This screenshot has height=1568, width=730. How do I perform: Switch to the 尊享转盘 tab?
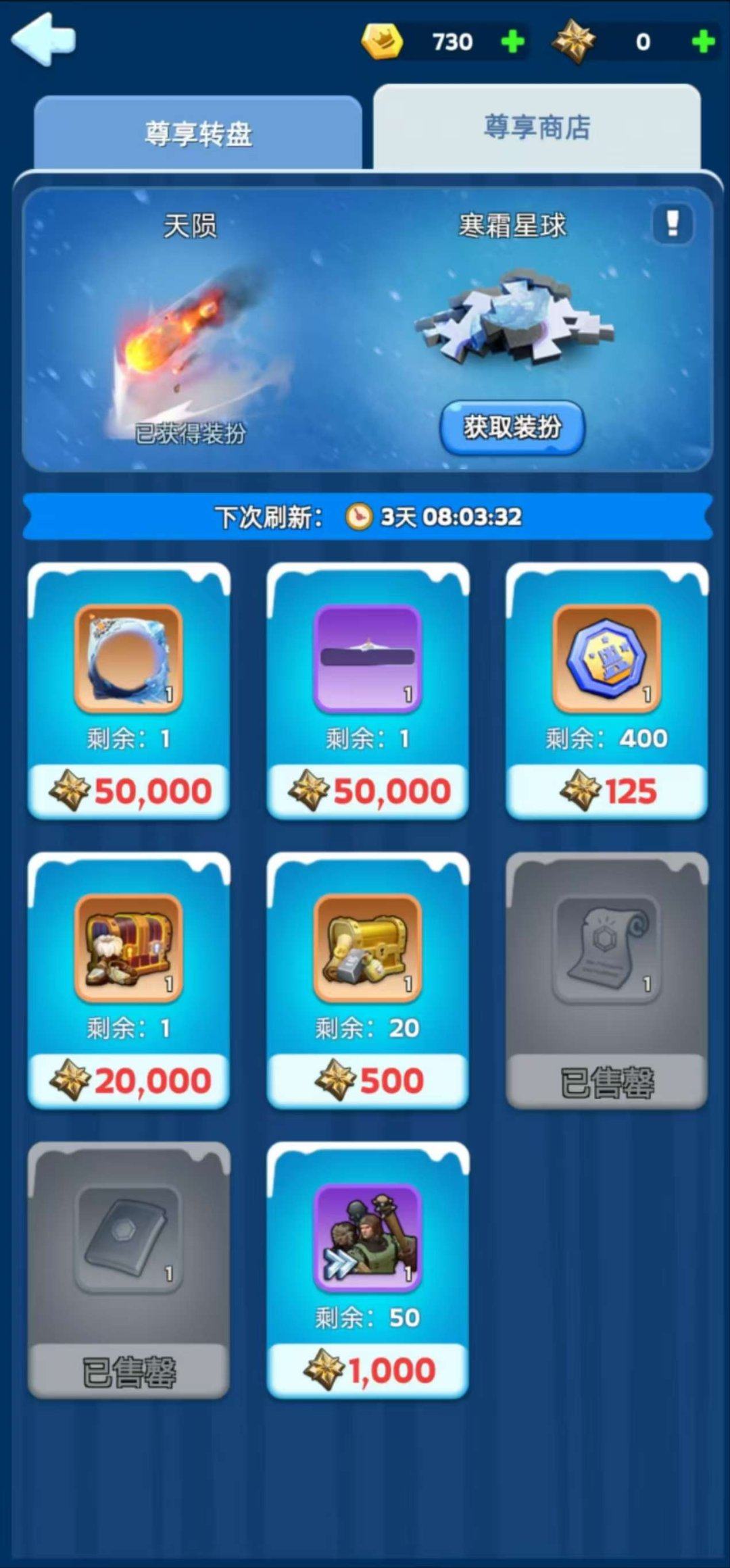(x=198, y=133)
